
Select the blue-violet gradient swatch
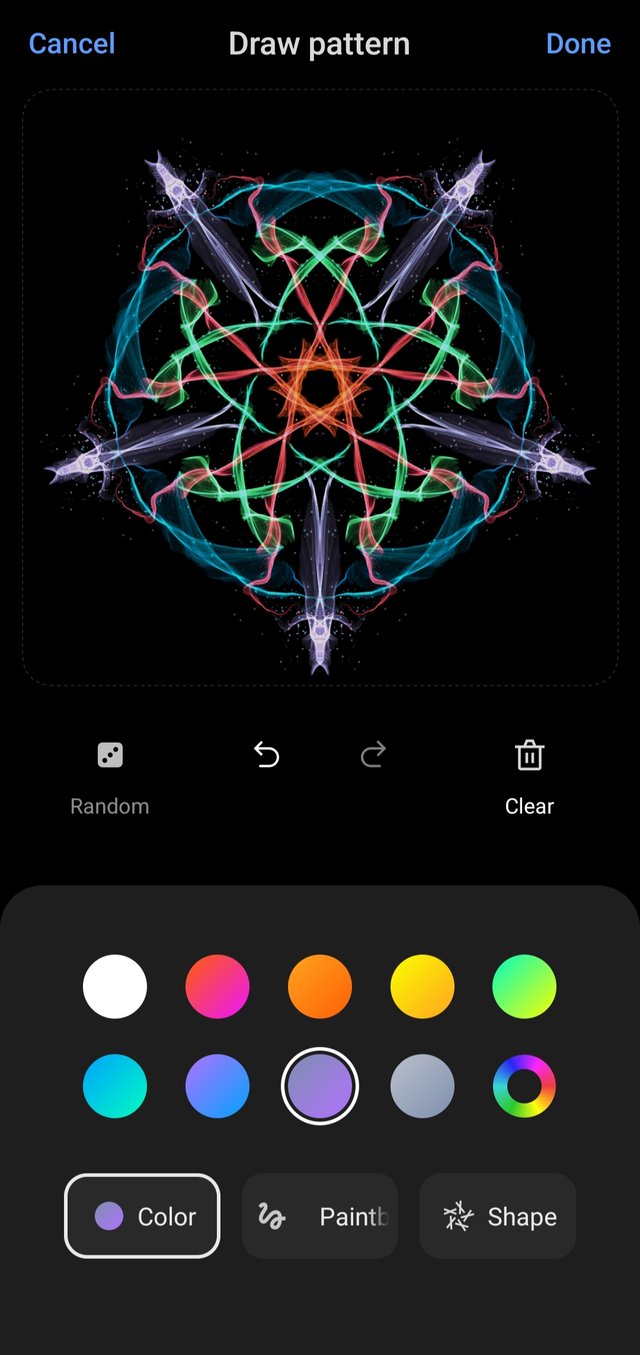217,1086
